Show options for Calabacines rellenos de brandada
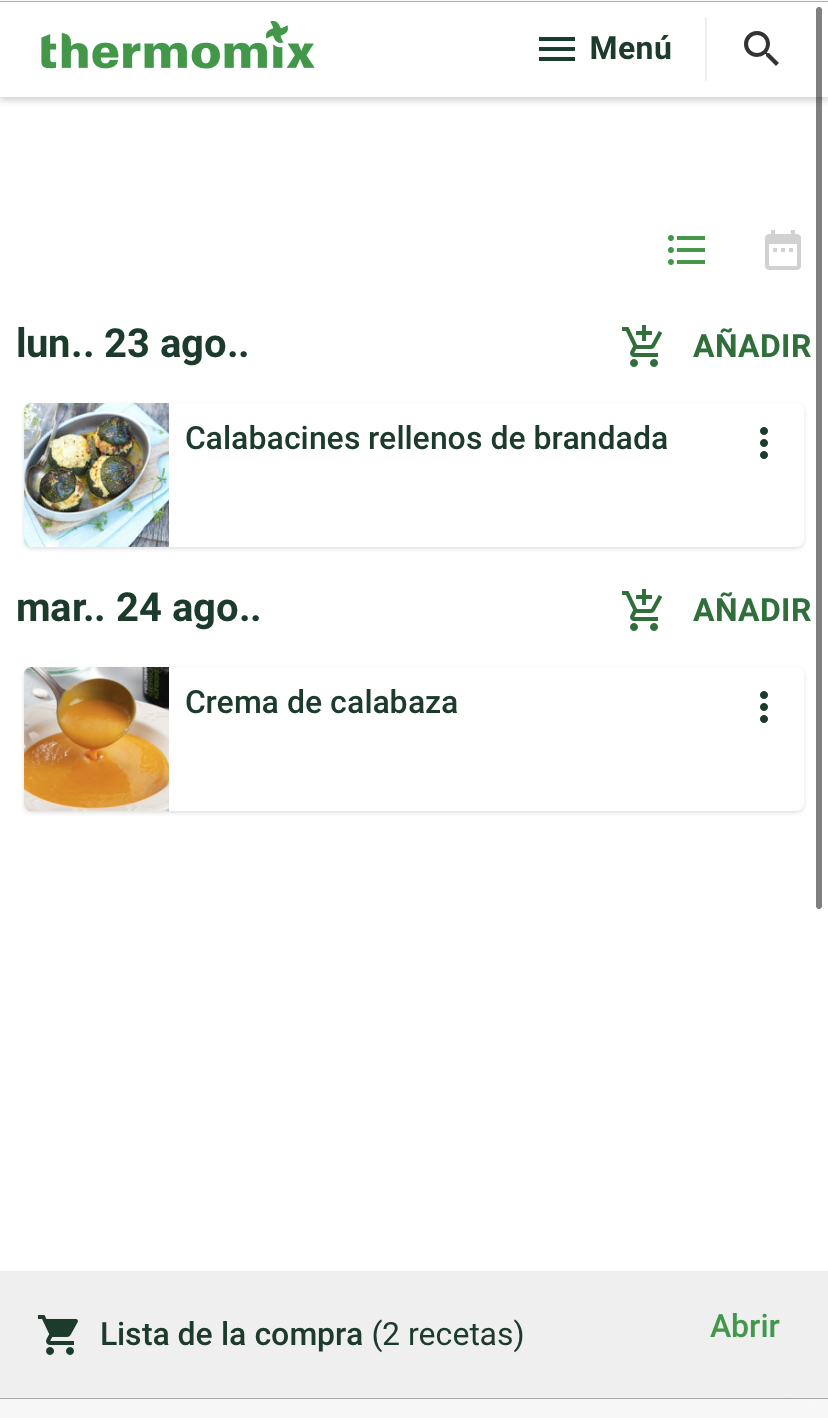Image resolution: width=828 pixels, height=1418 pixels. click(764, 443)
